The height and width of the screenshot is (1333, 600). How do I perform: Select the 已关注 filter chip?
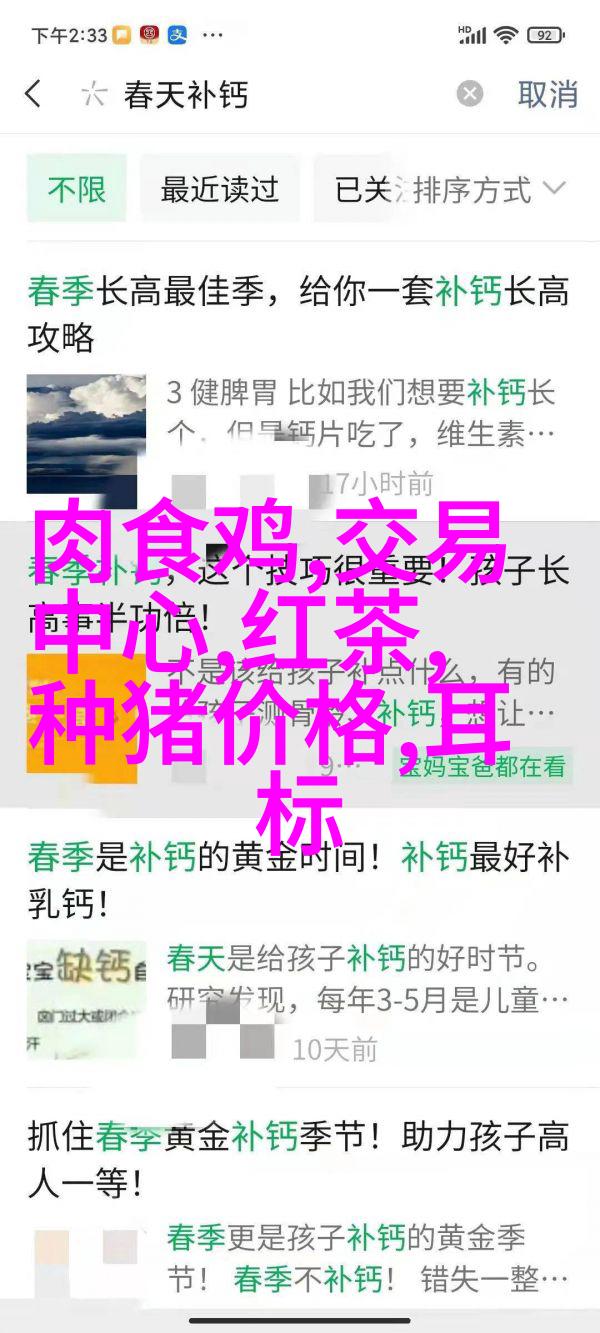[x=362, y=189]
